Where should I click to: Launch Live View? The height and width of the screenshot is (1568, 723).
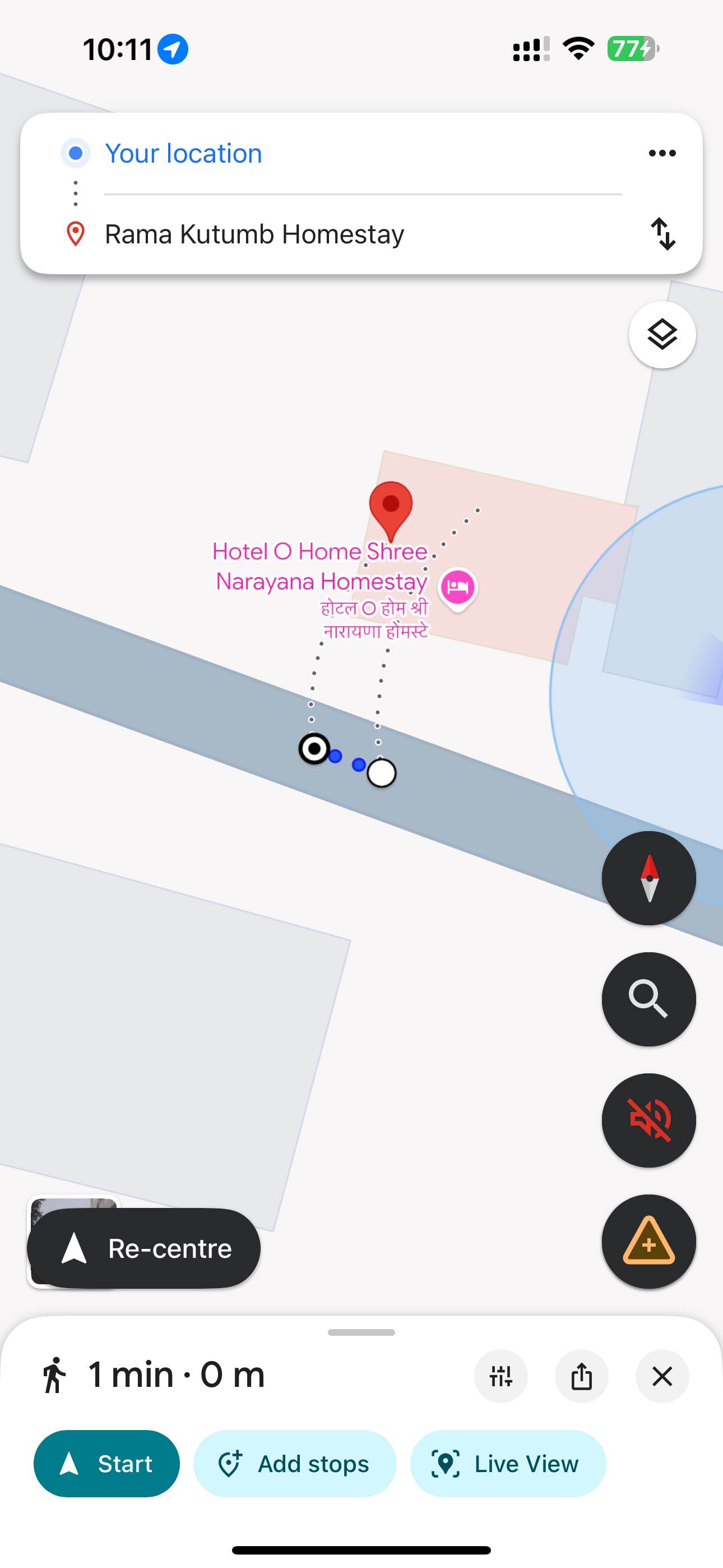pyautogui.click(x=508, y=1463)
